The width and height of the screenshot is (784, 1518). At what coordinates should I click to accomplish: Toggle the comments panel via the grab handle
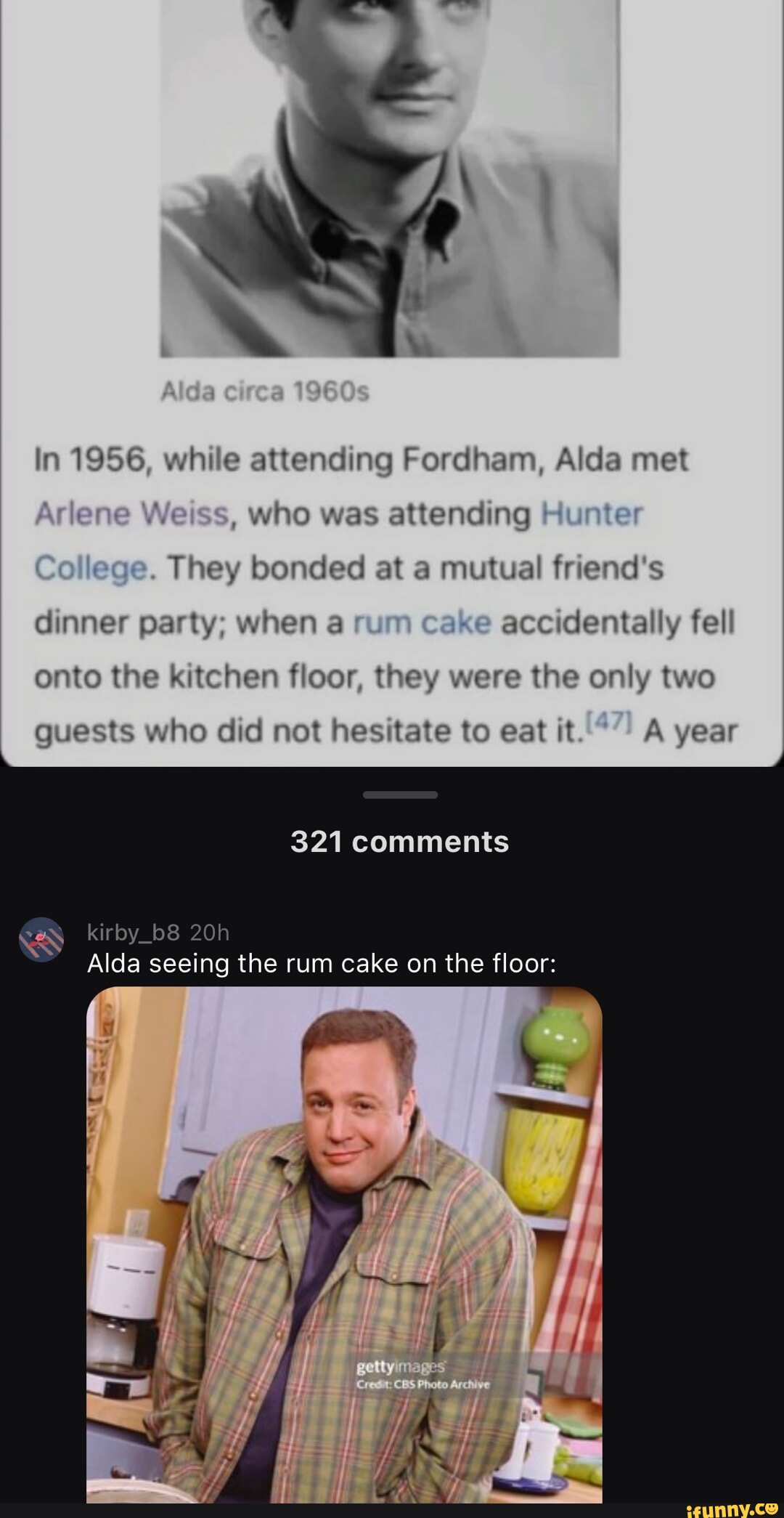coord(392,795)
